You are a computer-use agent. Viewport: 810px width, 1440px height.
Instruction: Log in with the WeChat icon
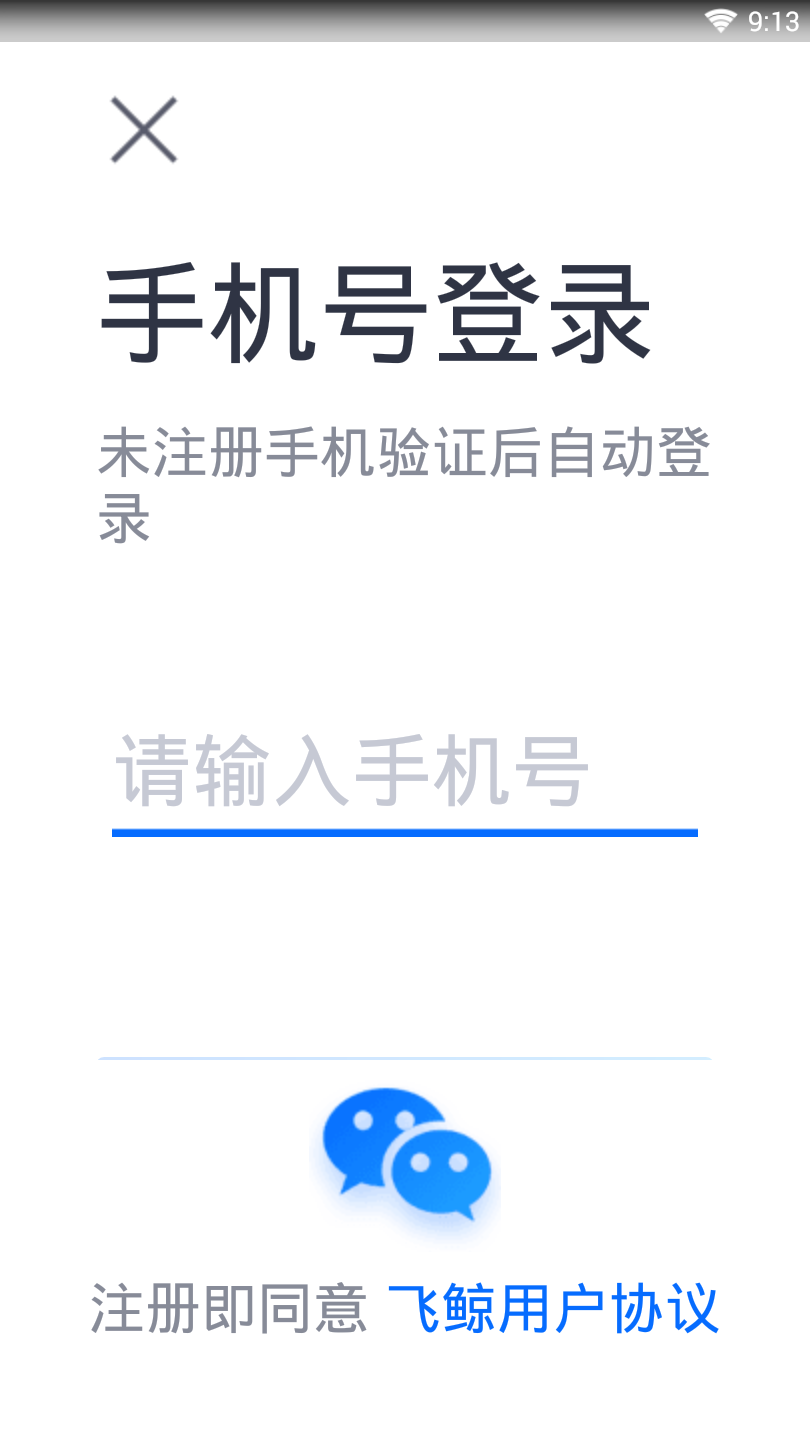pos(406,1155)
